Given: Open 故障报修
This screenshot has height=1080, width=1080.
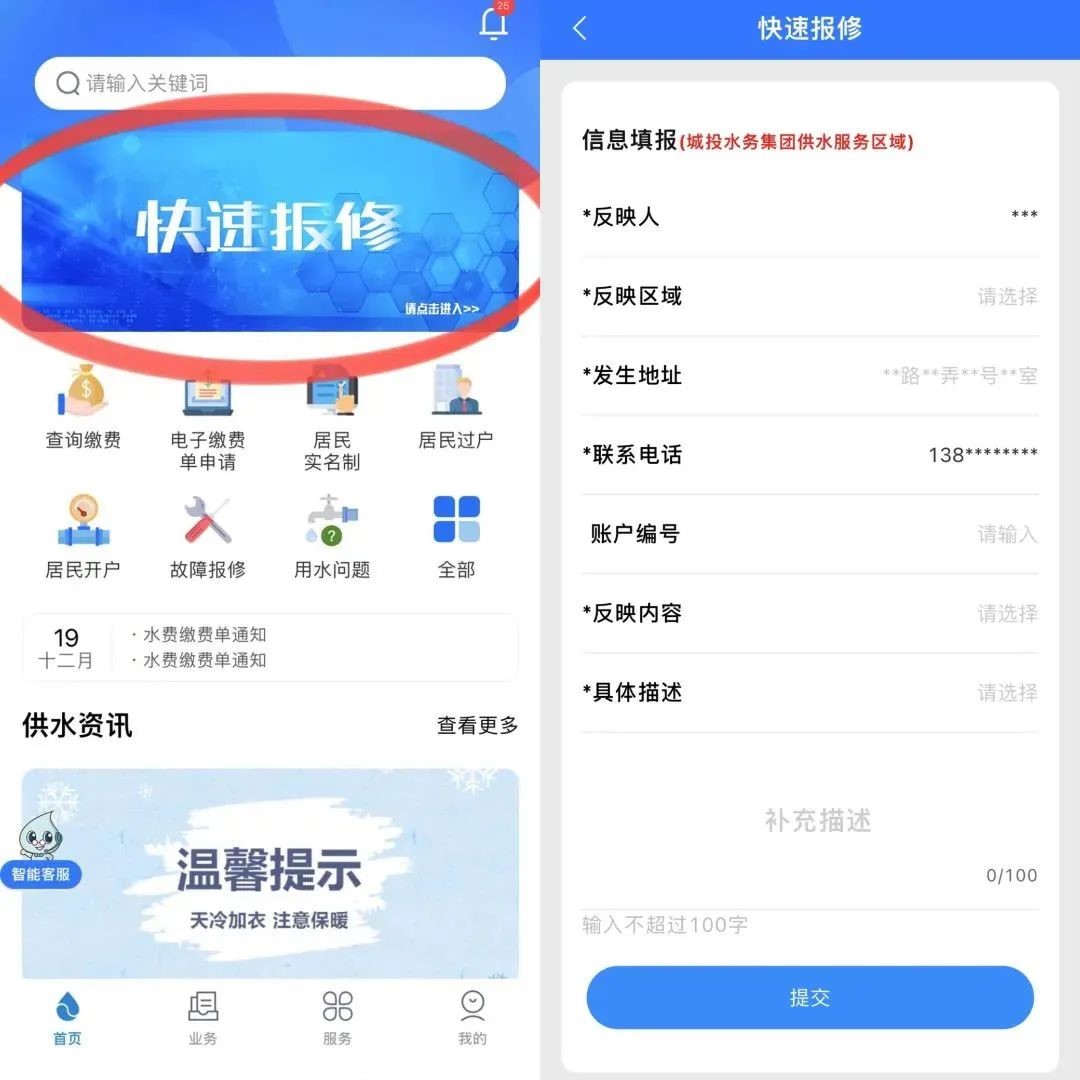Looking at the screenshot, I should point(208,538).
